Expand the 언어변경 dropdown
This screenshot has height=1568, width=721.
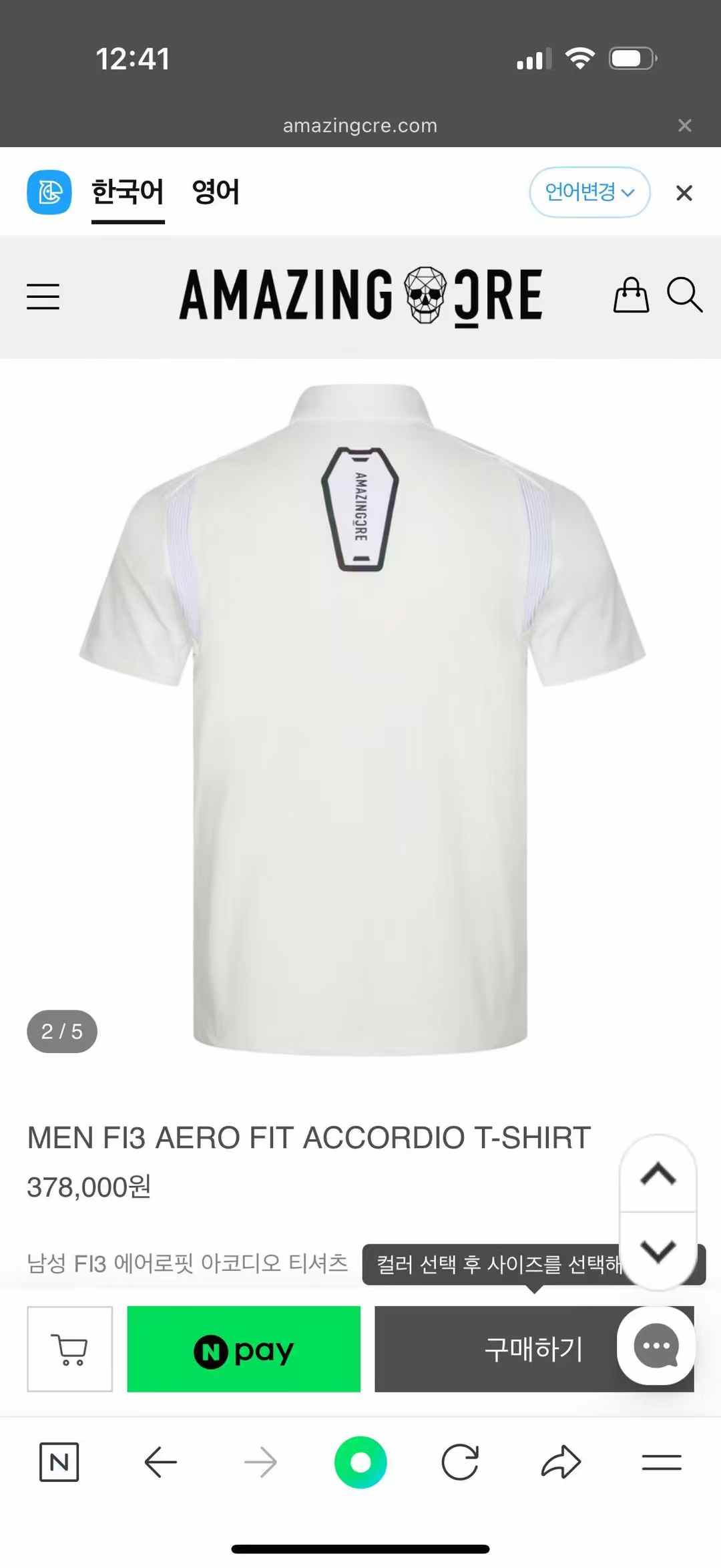click(x=589, y=192)
